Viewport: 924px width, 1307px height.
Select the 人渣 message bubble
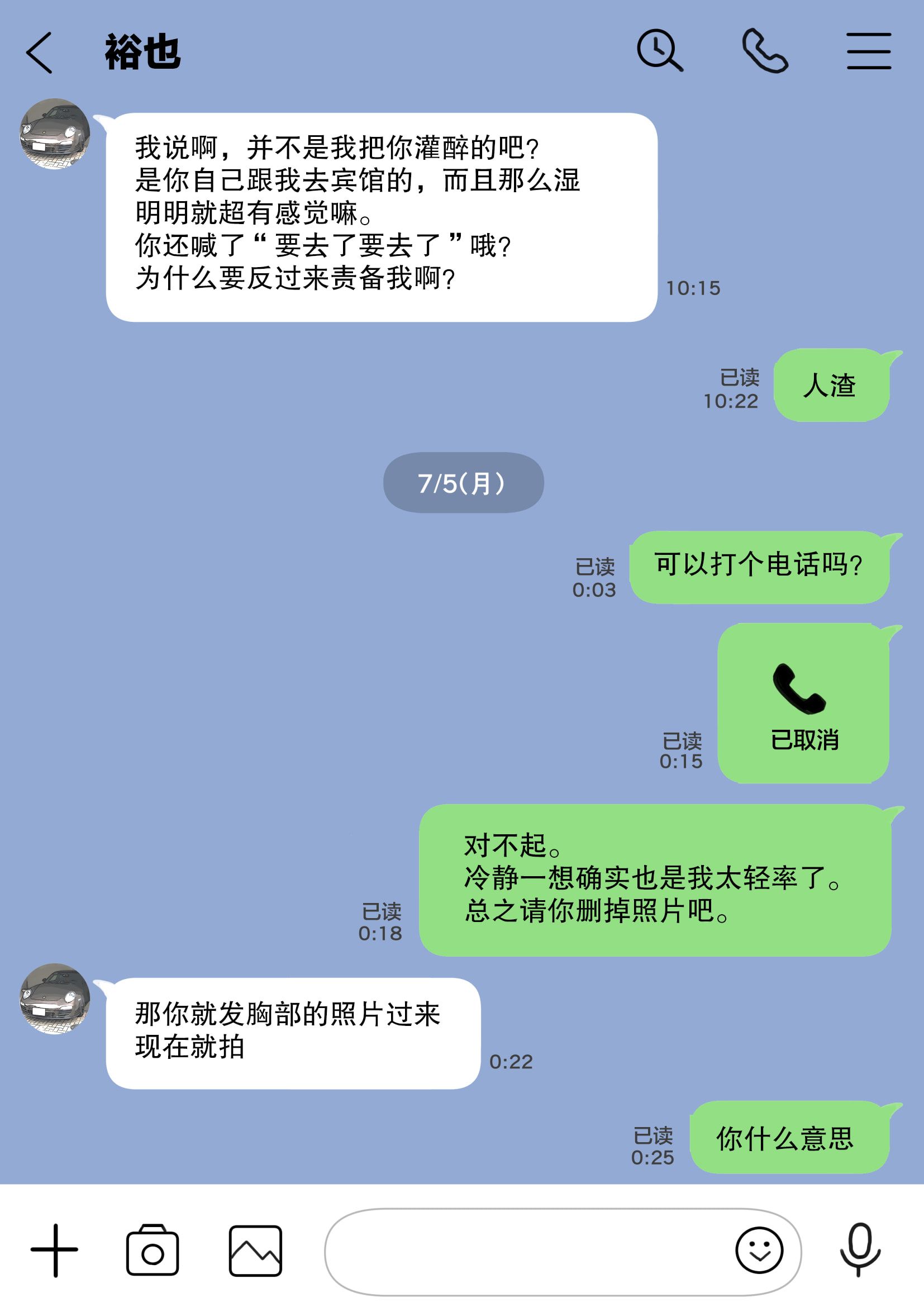[831, 388]
